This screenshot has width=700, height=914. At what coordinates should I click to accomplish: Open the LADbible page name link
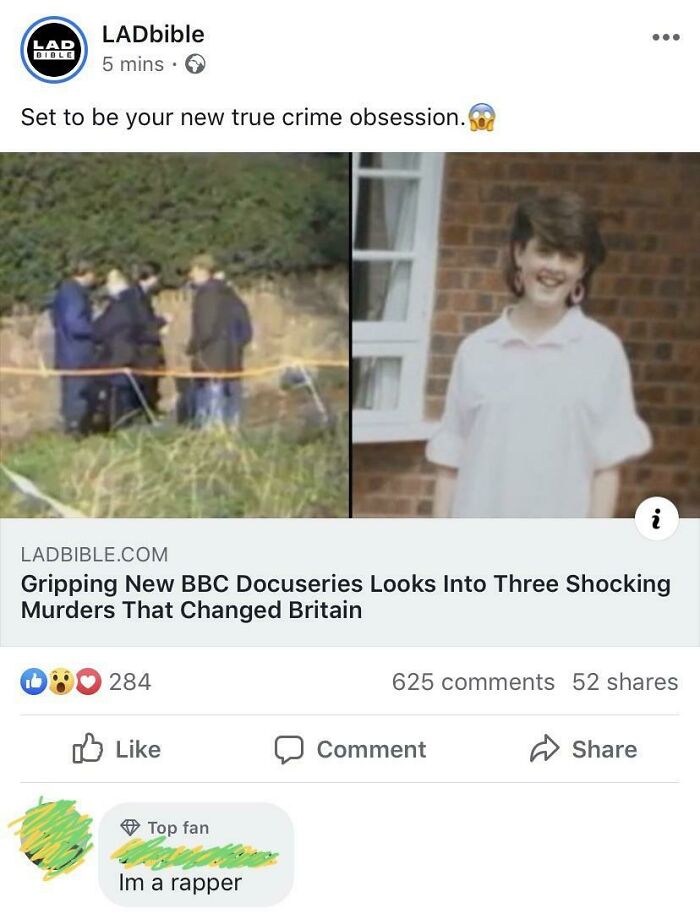click(153, 34)
